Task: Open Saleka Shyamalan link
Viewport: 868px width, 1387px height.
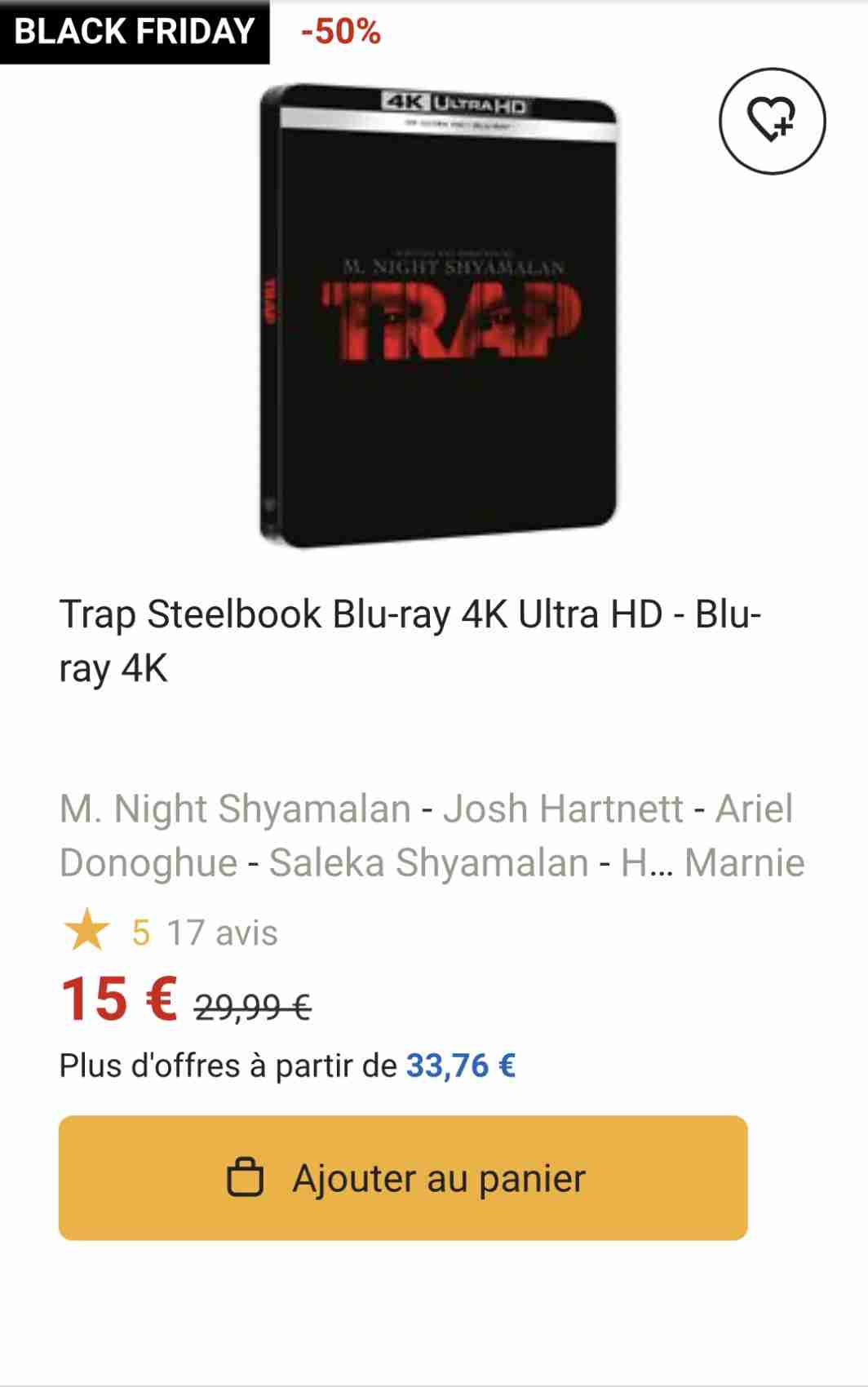Action: (x=428, y=862)
